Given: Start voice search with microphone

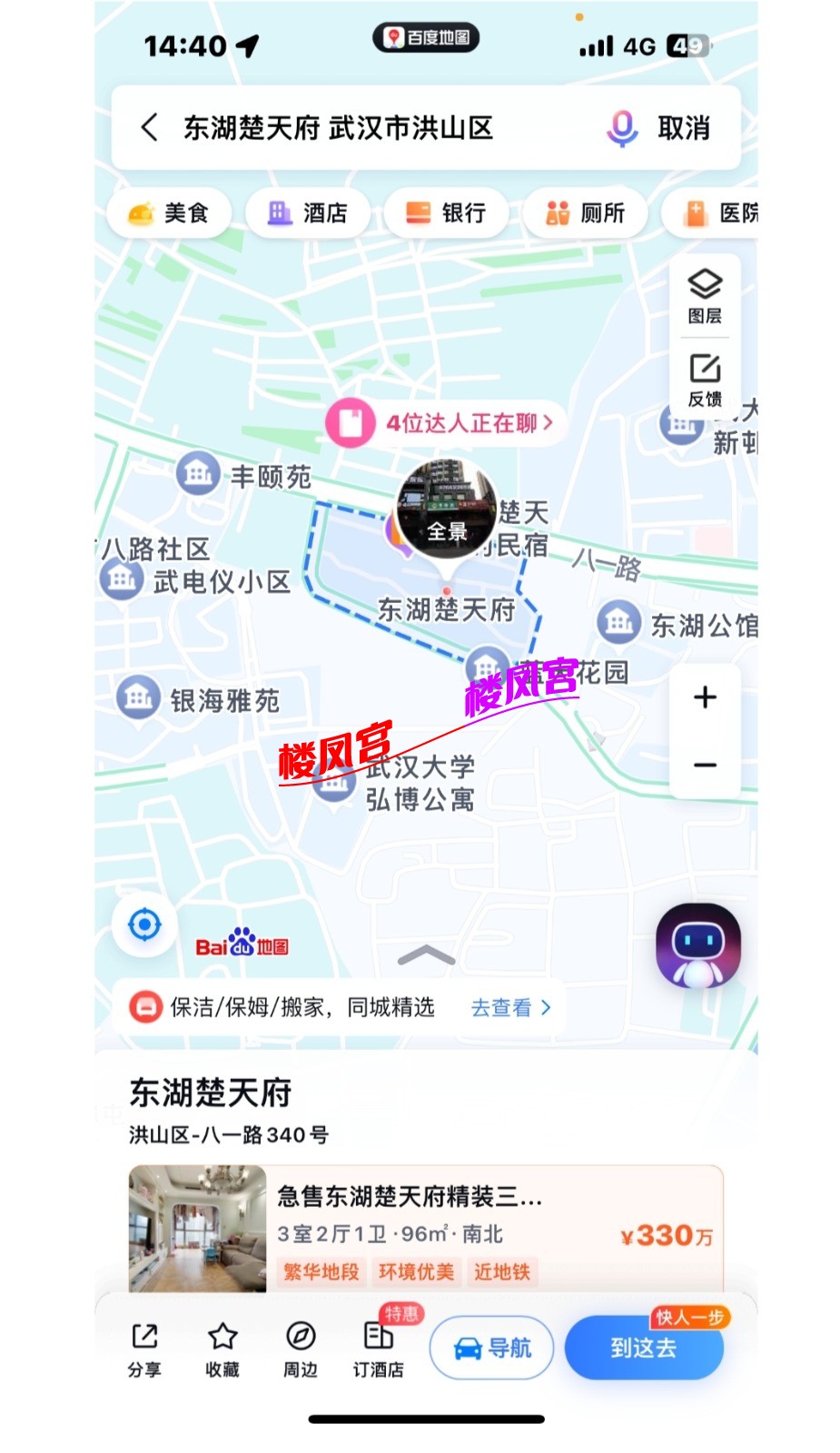Looking at the screenshot, I should [621, 128].
